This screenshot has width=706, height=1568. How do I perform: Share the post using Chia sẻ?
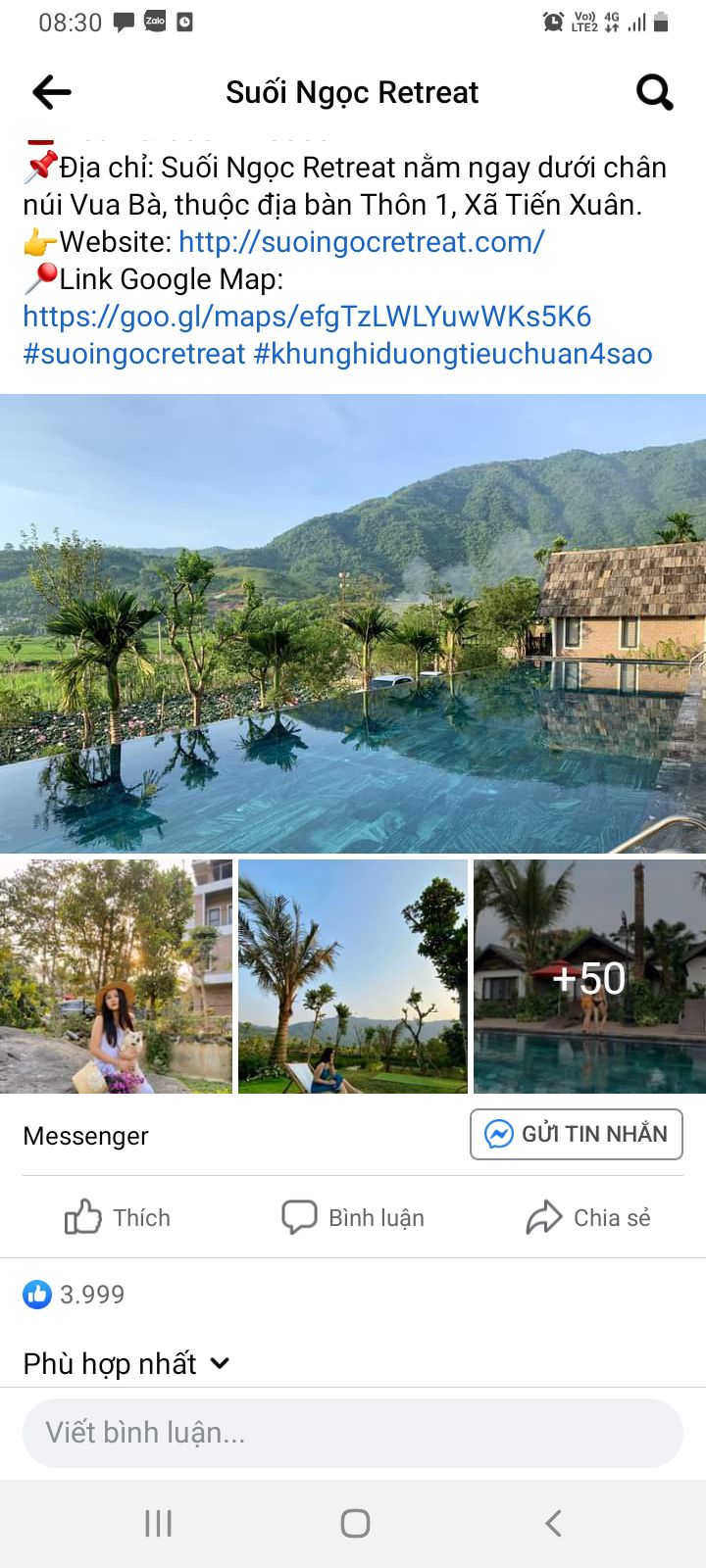(x=611, y=1217)
